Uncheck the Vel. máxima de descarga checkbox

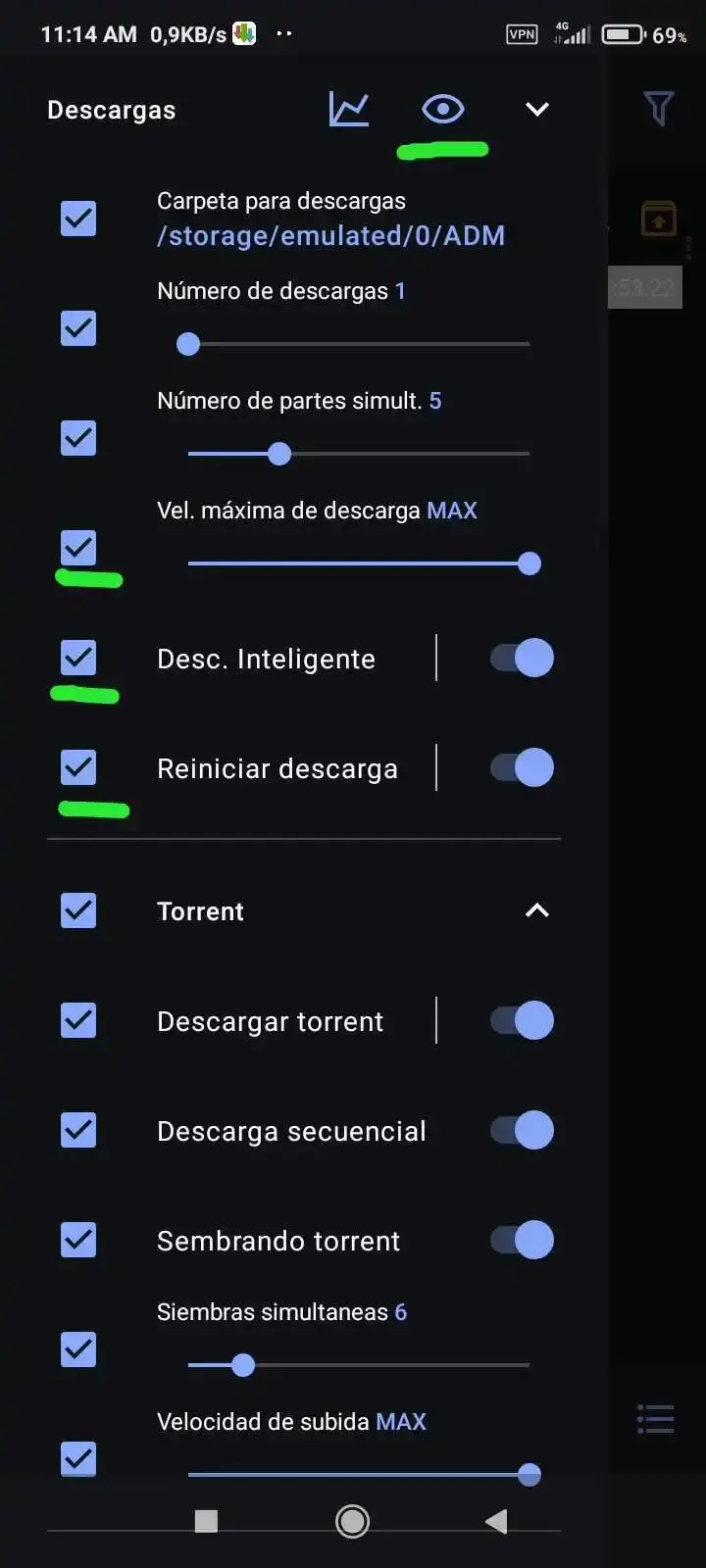(x=78, y=547)
